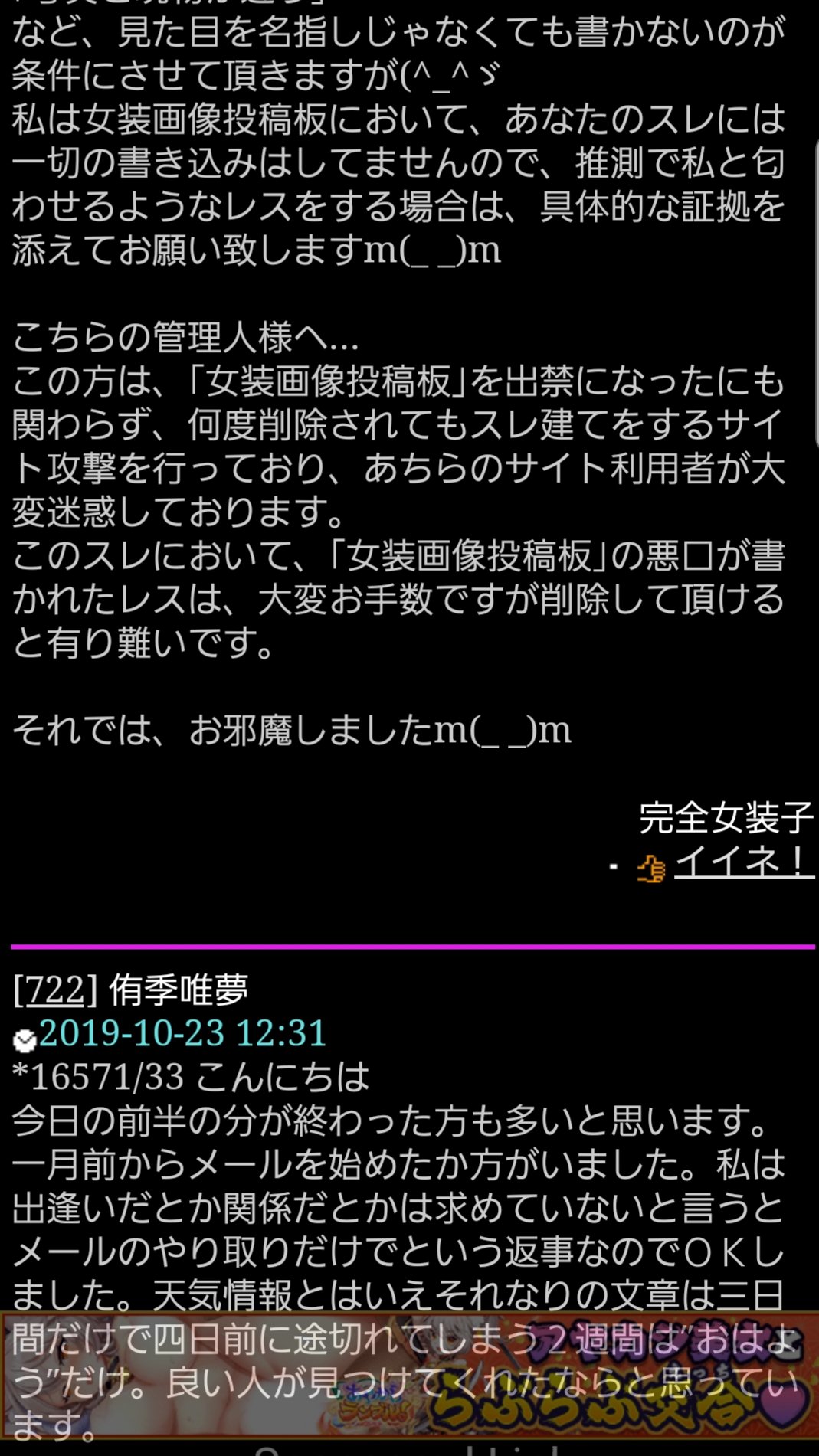Open post number 722 link

55,990
